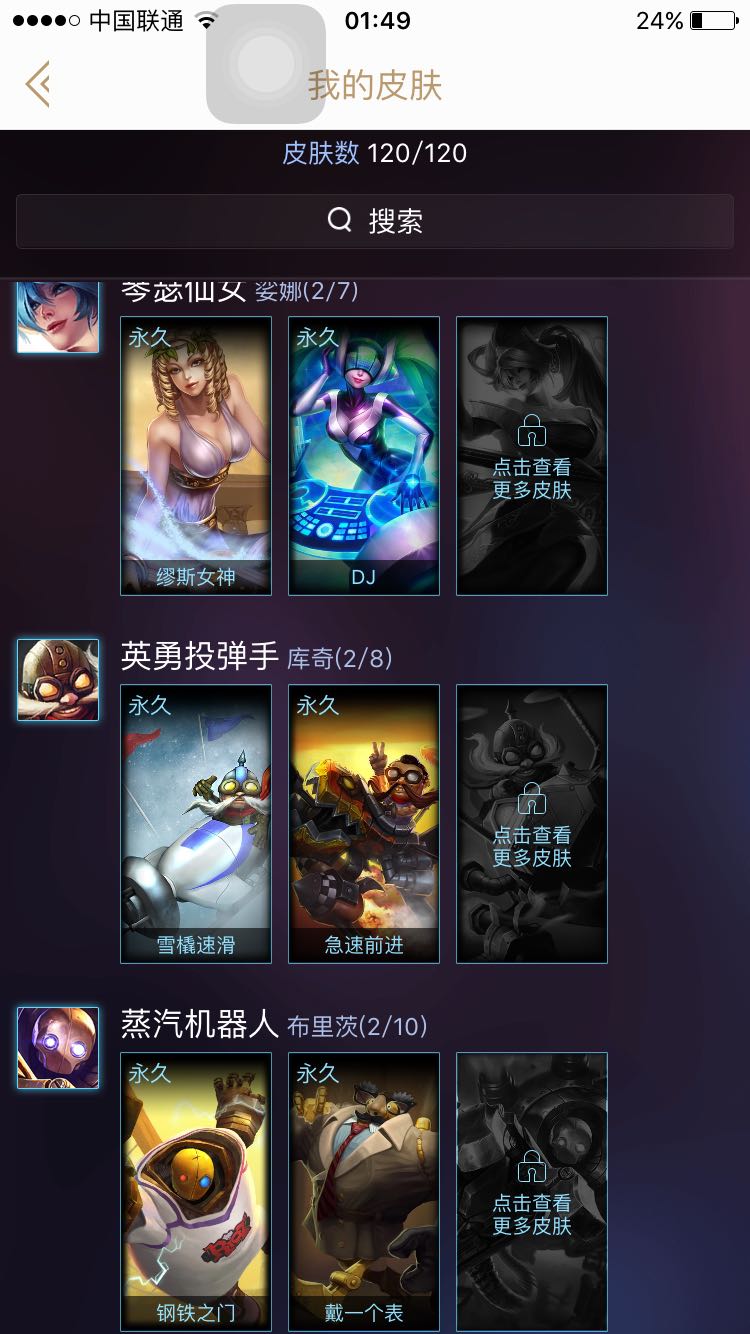Open the 钢铁之门 skin card

point(196,1192)
